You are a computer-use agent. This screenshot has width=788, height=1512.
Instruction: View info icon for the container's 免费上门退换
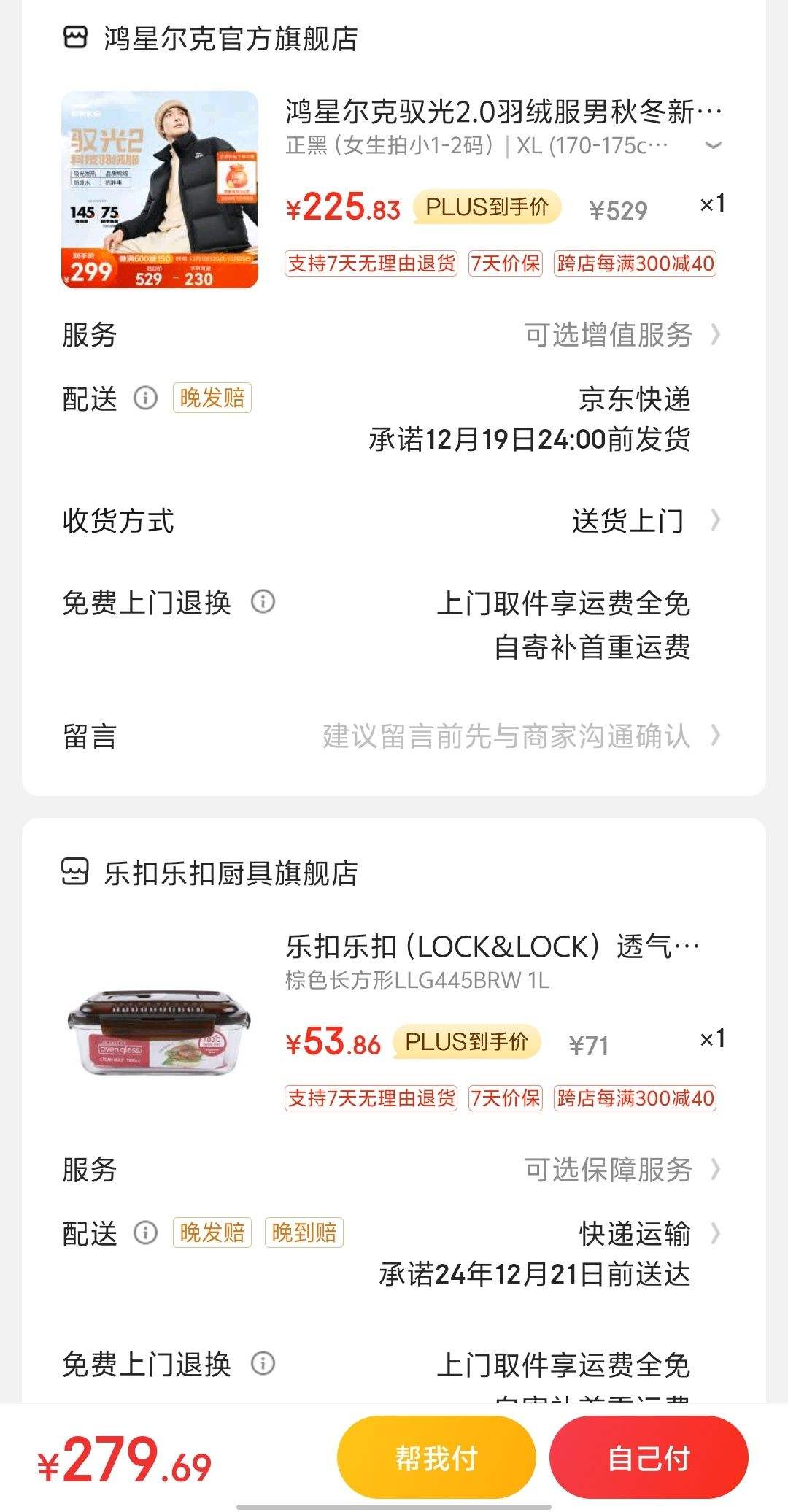tap(263, 1363)
